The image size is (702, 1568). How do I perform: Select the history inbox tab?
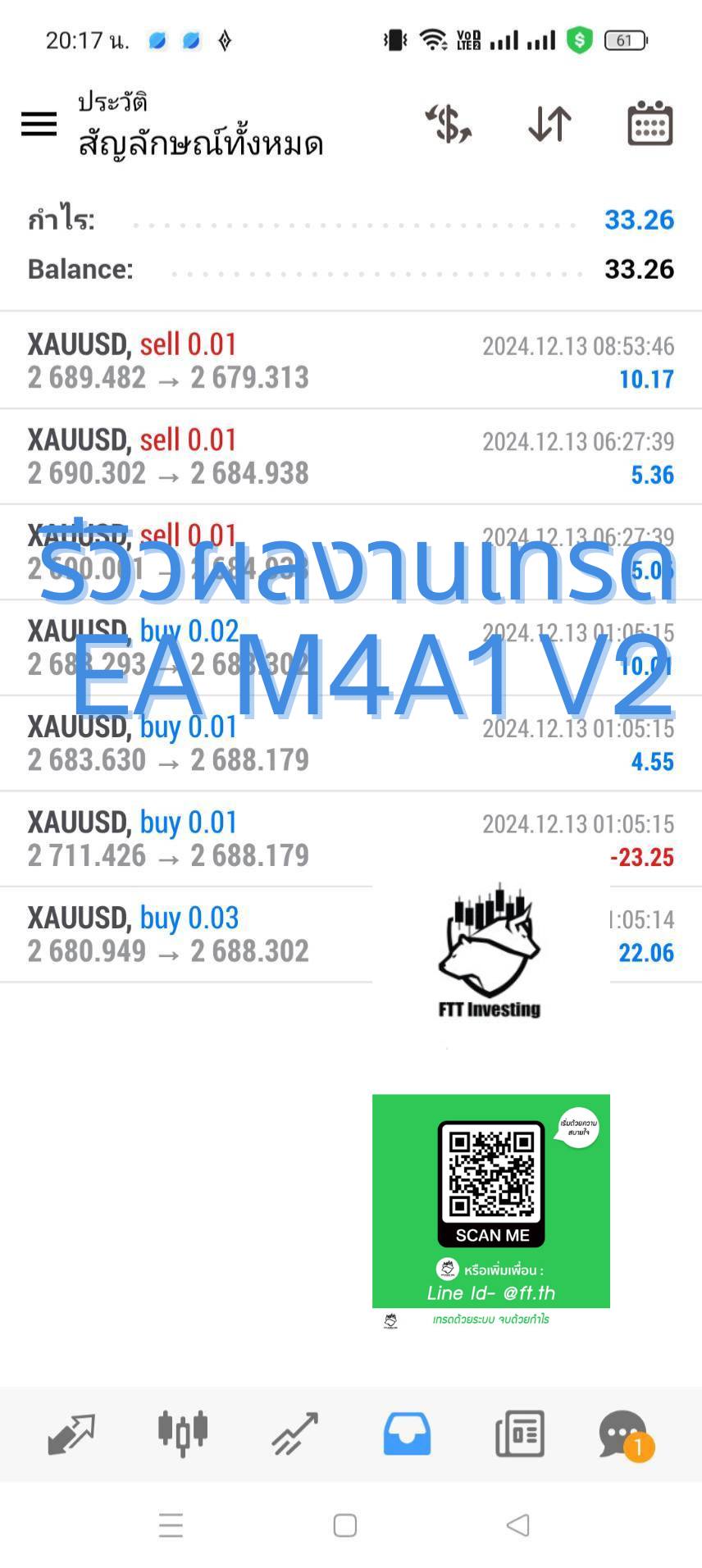[407, 1434]
